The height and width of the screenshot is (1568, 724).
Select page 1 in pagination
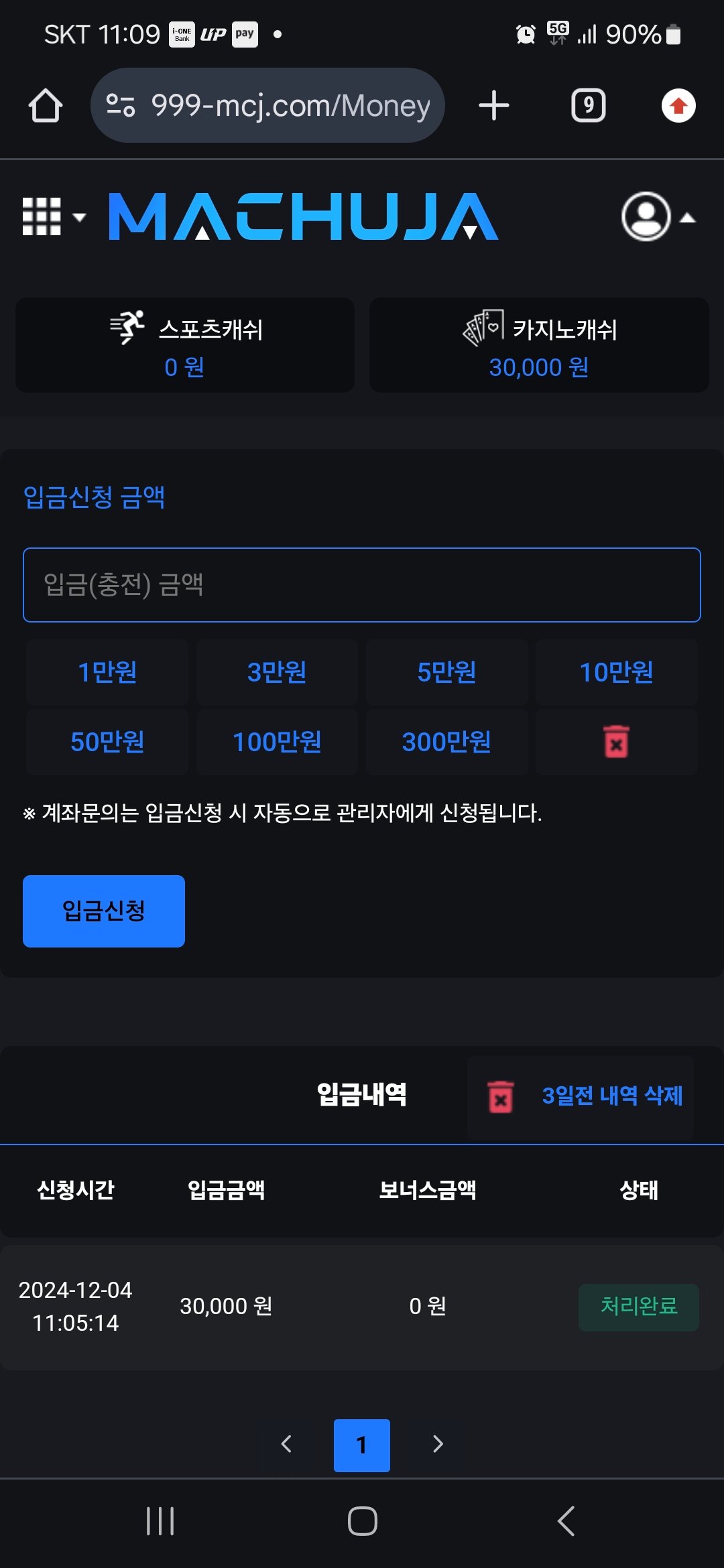[x=362, y=1445]
